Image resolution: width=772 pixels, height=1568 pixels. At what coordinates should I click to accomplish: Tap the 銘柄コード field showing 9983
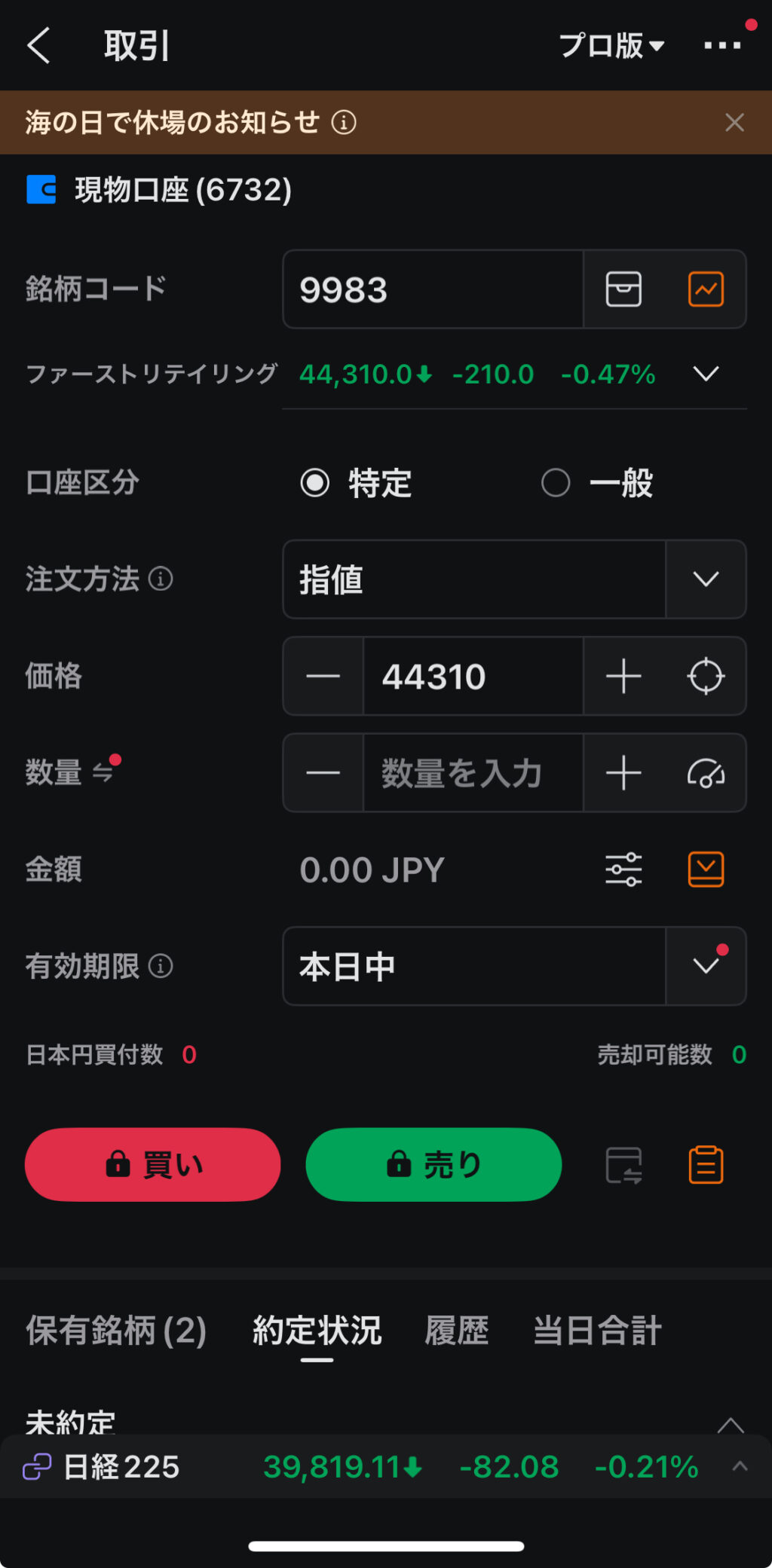[433, 289]
